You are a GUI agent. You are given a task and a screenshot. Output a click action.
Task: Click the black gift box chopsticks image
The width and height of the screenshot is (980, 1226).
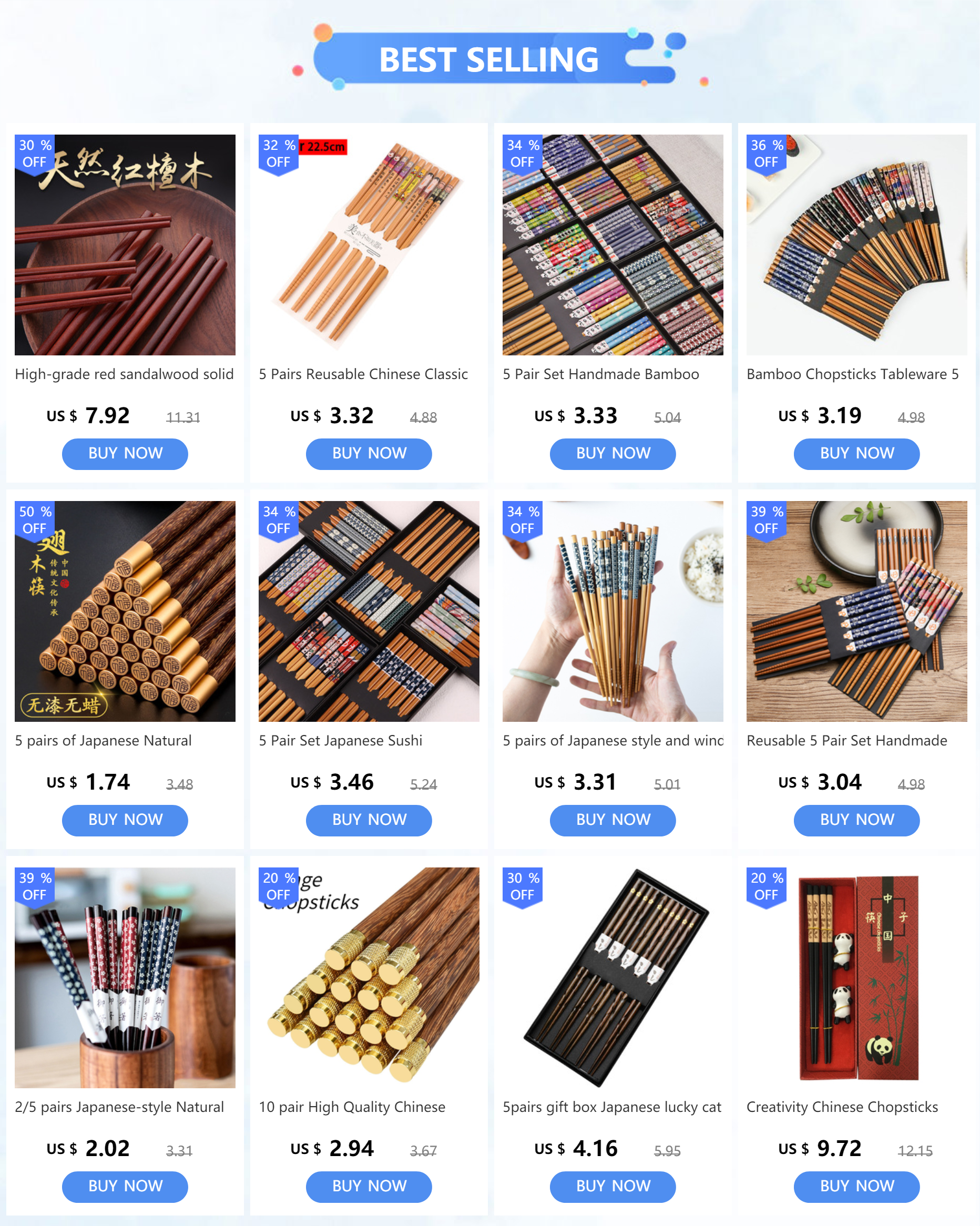[x=612, y=975]
